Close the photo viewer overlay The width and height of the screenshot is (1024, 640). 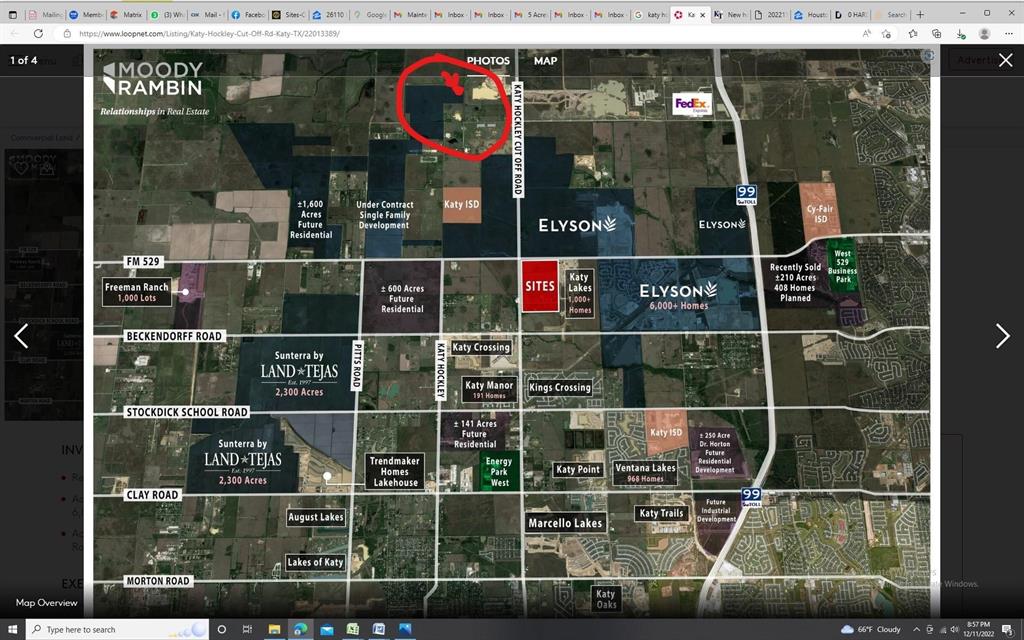(1006, 60)
